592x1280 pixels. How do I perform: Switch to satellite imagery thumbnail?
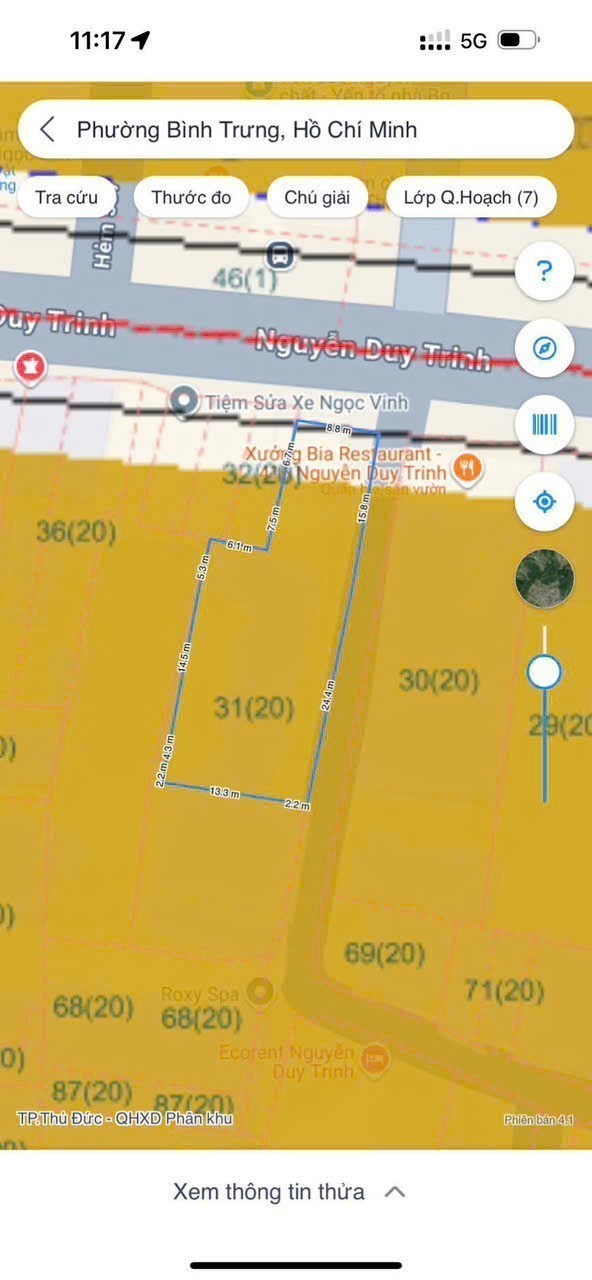pyautogui.click(x=545, y=578)
